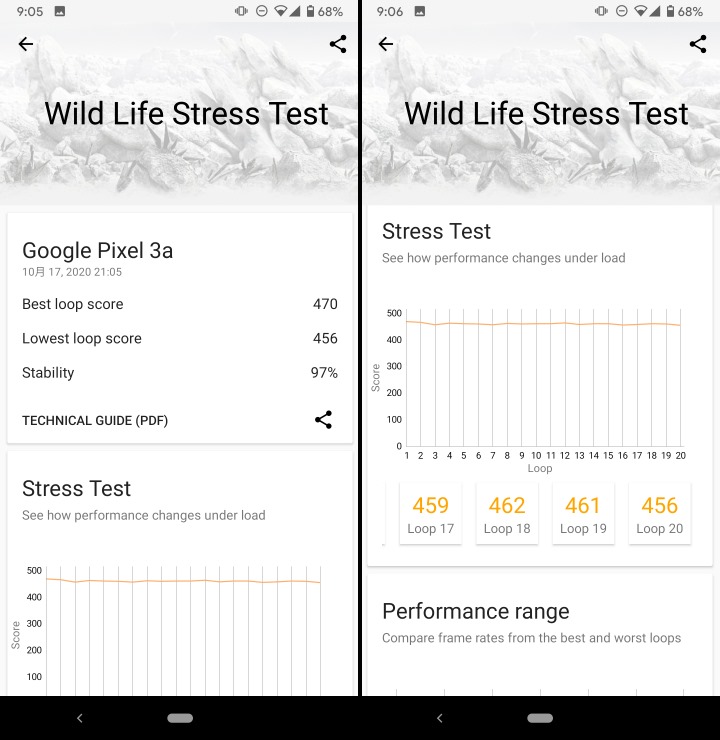Tap the back triangle in the navigation bar

(81, 718)
